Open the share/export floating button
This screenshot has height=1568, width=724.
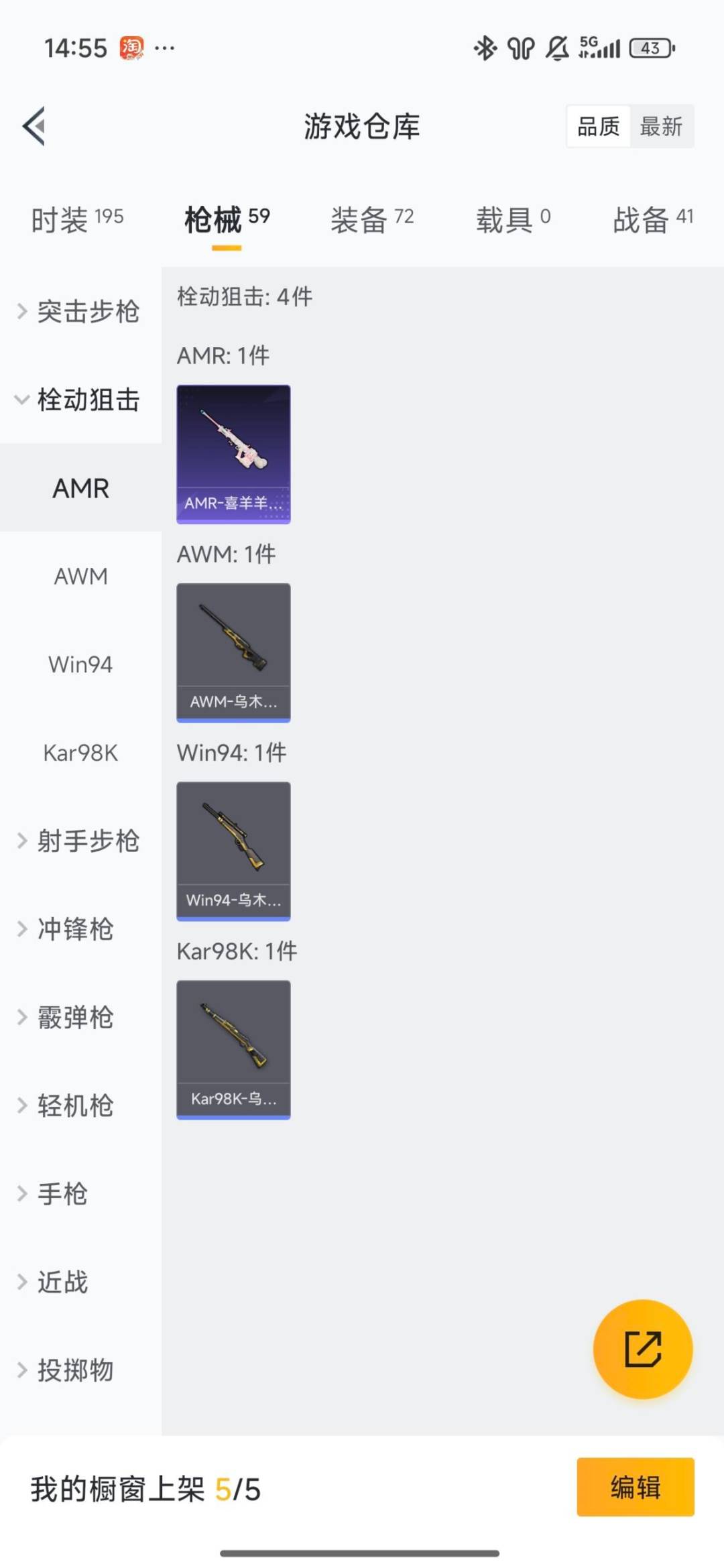642,1350
